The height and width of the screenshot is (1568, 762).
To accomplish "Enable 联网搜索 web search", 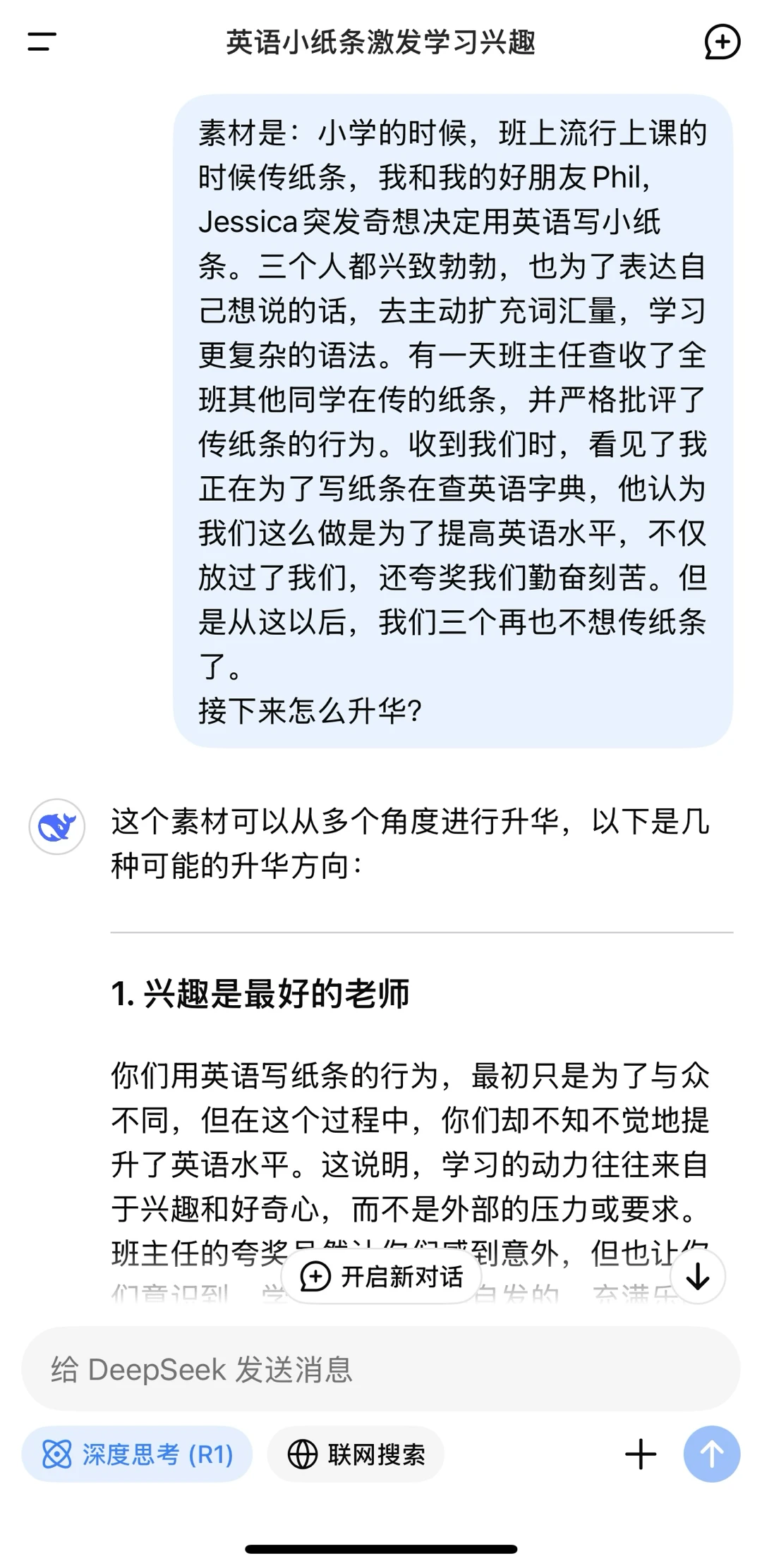I will click(356, 1454).
